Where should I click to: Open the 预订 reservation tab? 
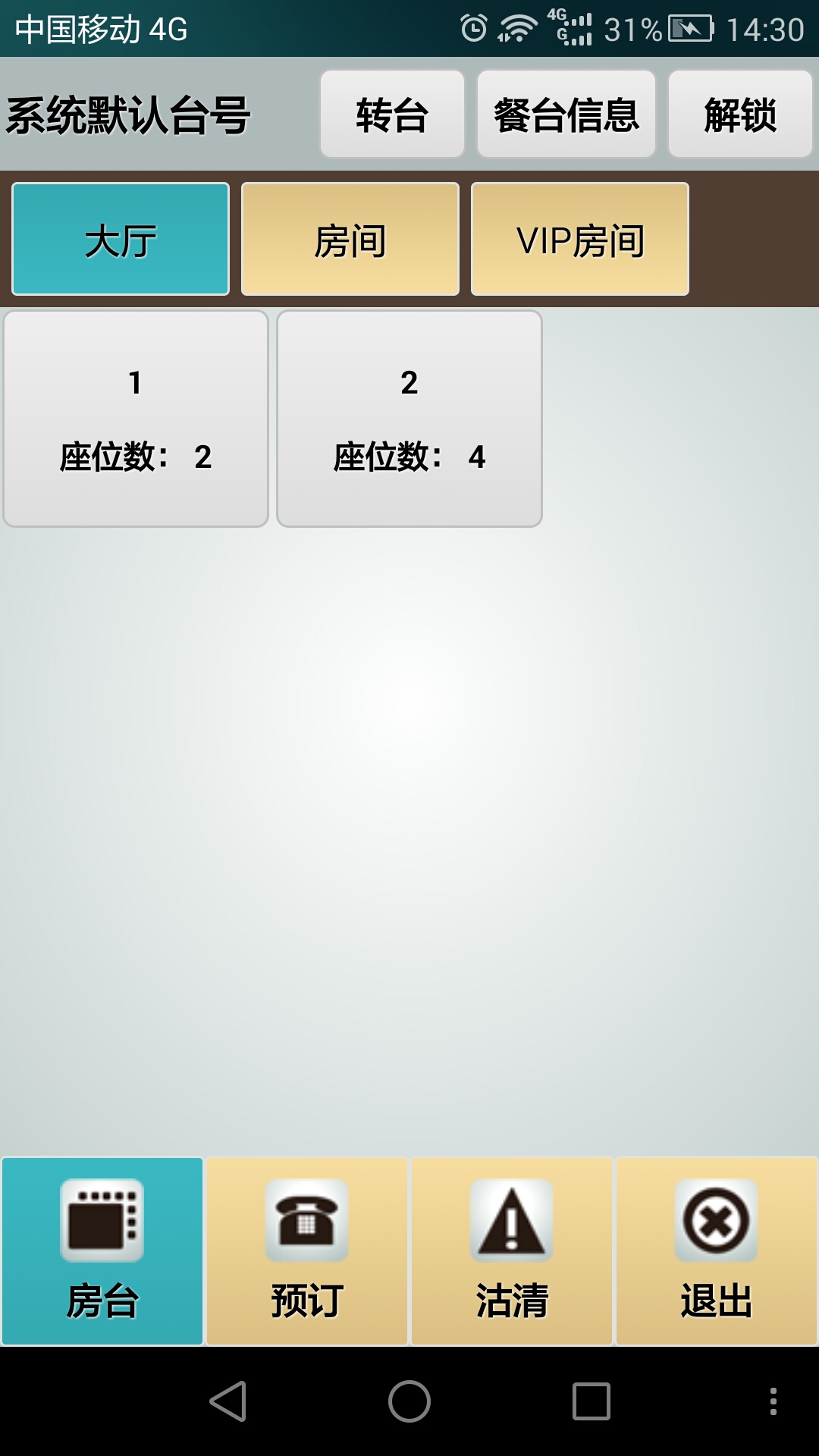[307, 1251]
